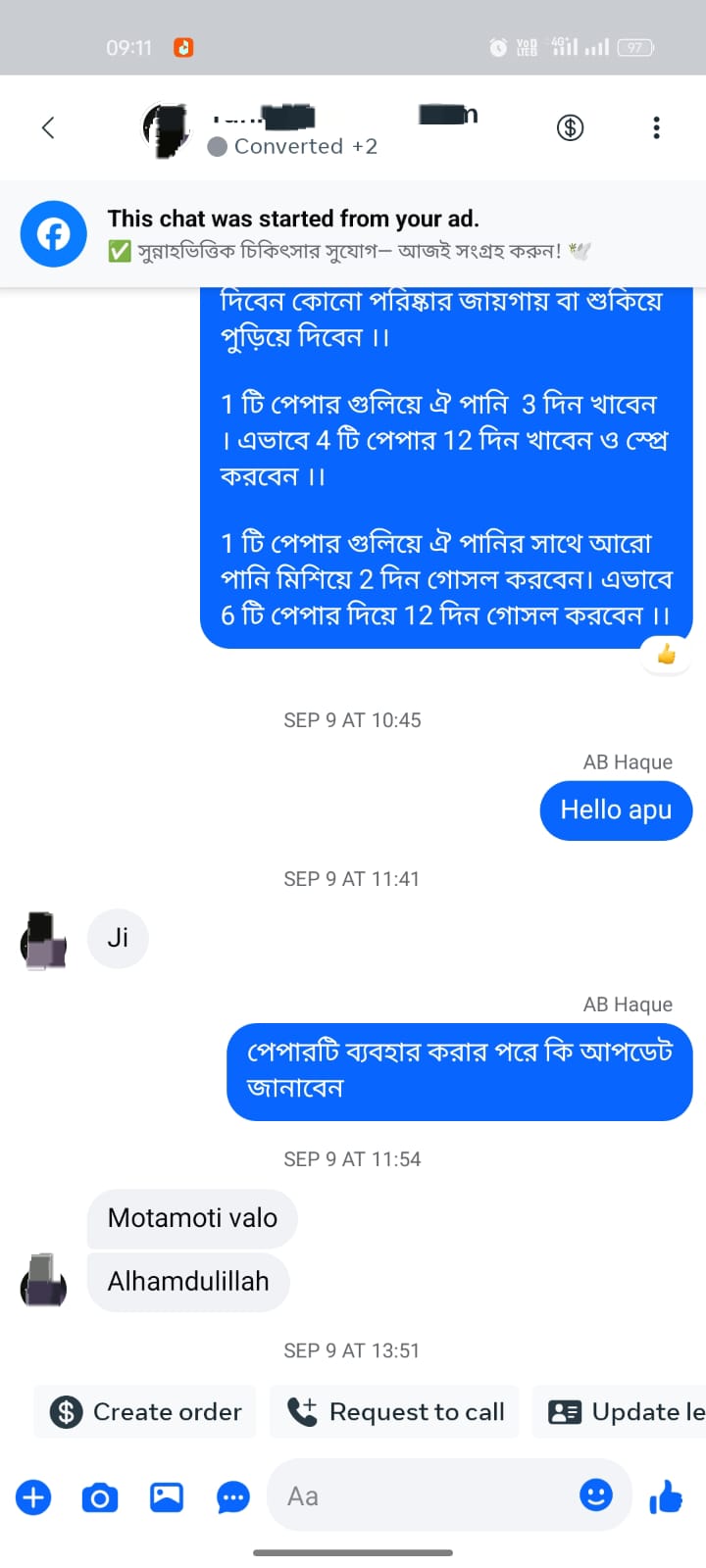Click the Facebook logo in the ad banner
This screenshot has width=706, height=1568.
tap(53, 233)
